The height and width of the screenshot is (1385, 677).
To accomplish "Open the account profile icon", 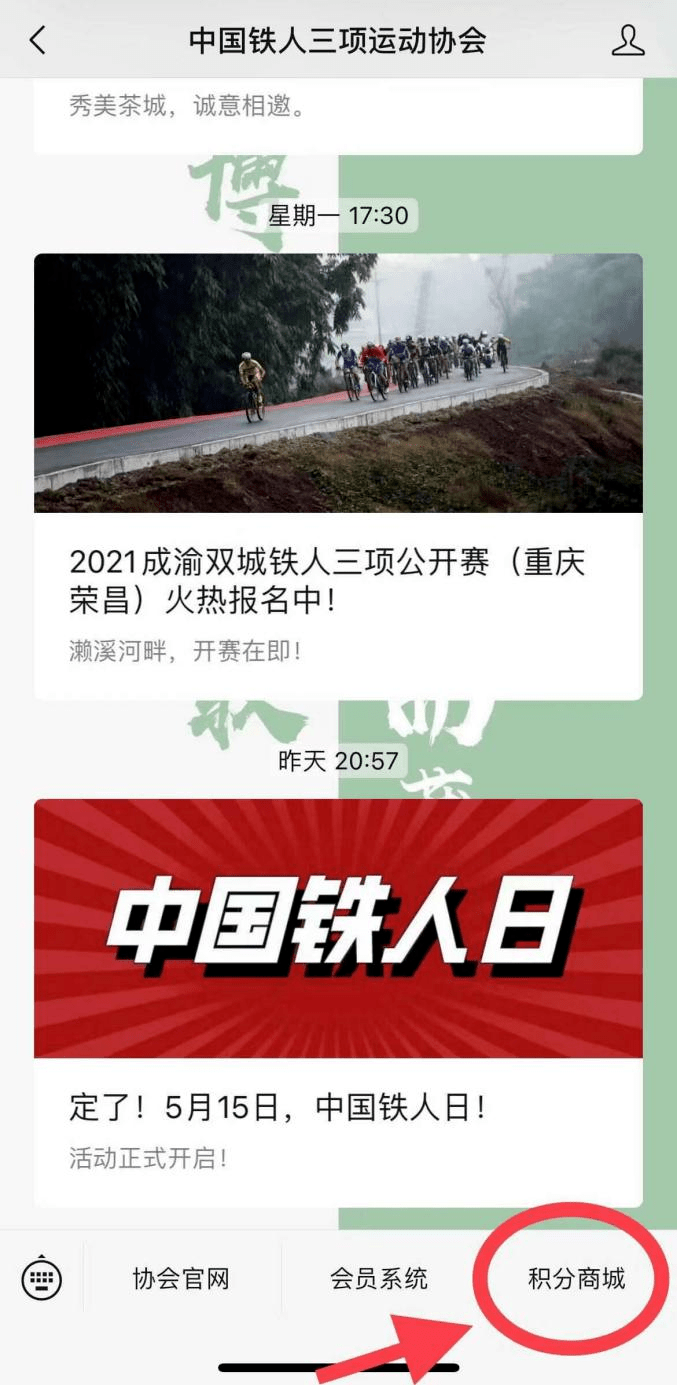I will pyautogui.click(x=627, y=40).
